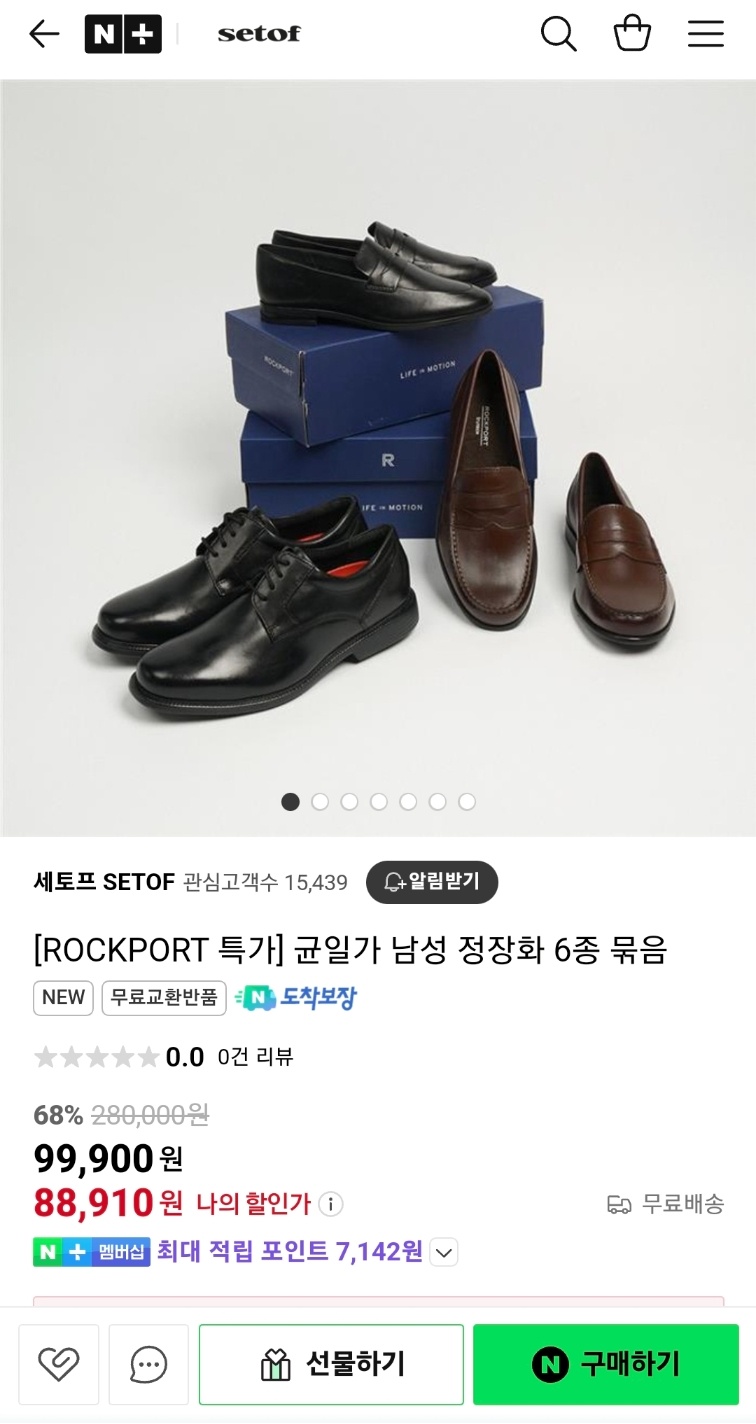This screenshot has width=756, height=1424.
Task: Open the 0건 리뷰 reviews
Action: (255, 1057)
